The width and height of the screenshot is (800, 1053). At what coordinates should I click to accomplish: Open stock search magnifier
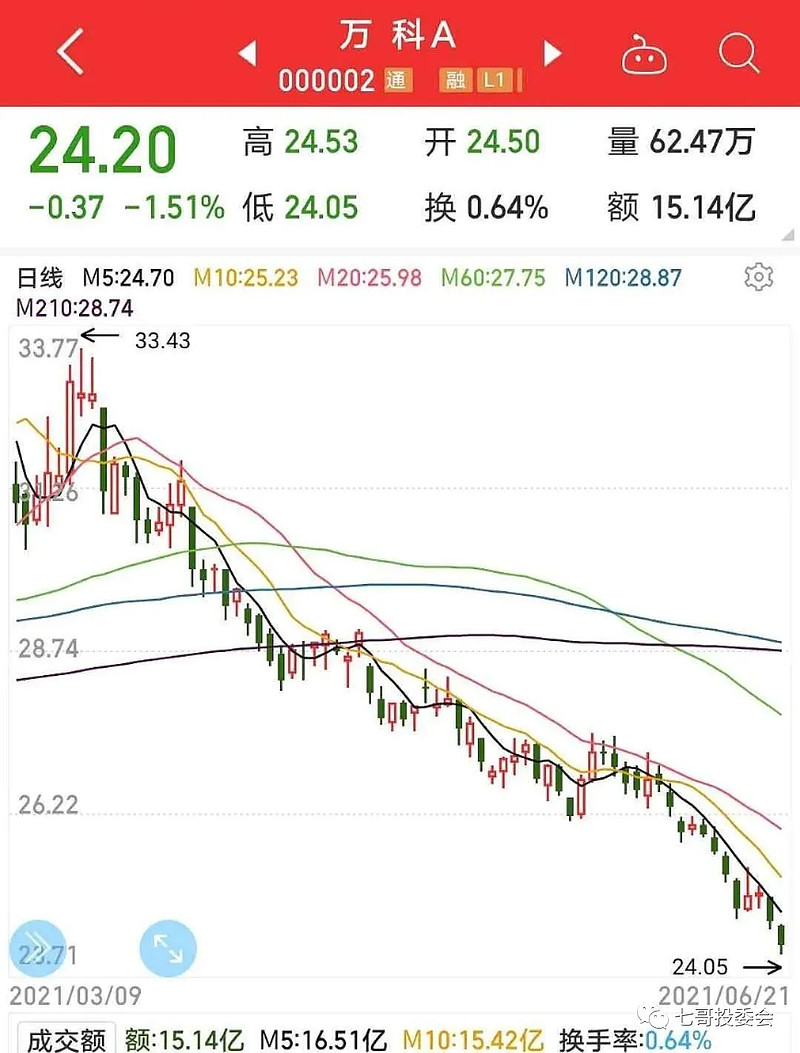739,53
